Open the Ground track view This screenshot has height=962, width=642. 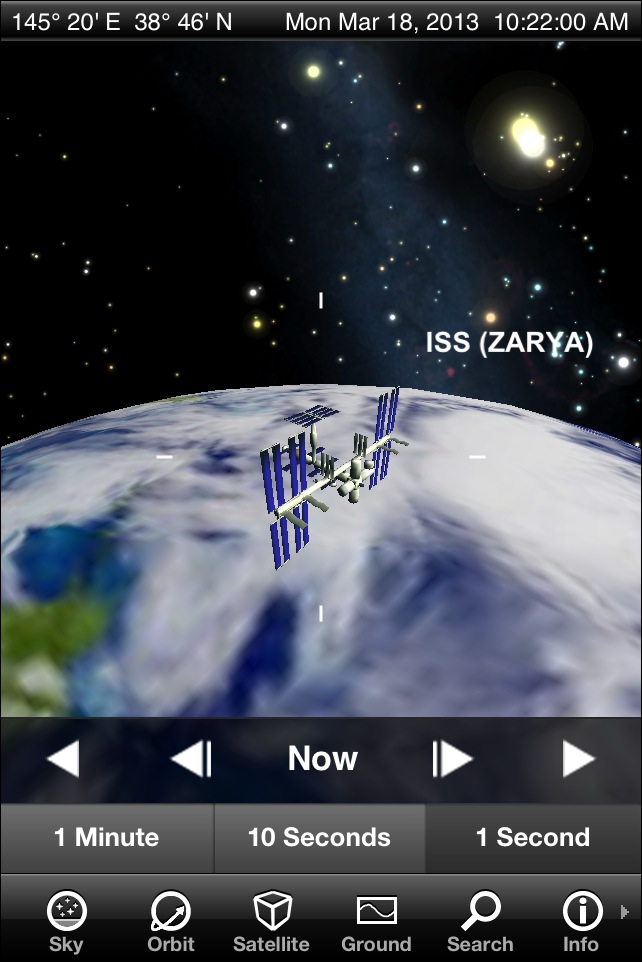click(x=376, y=922)
